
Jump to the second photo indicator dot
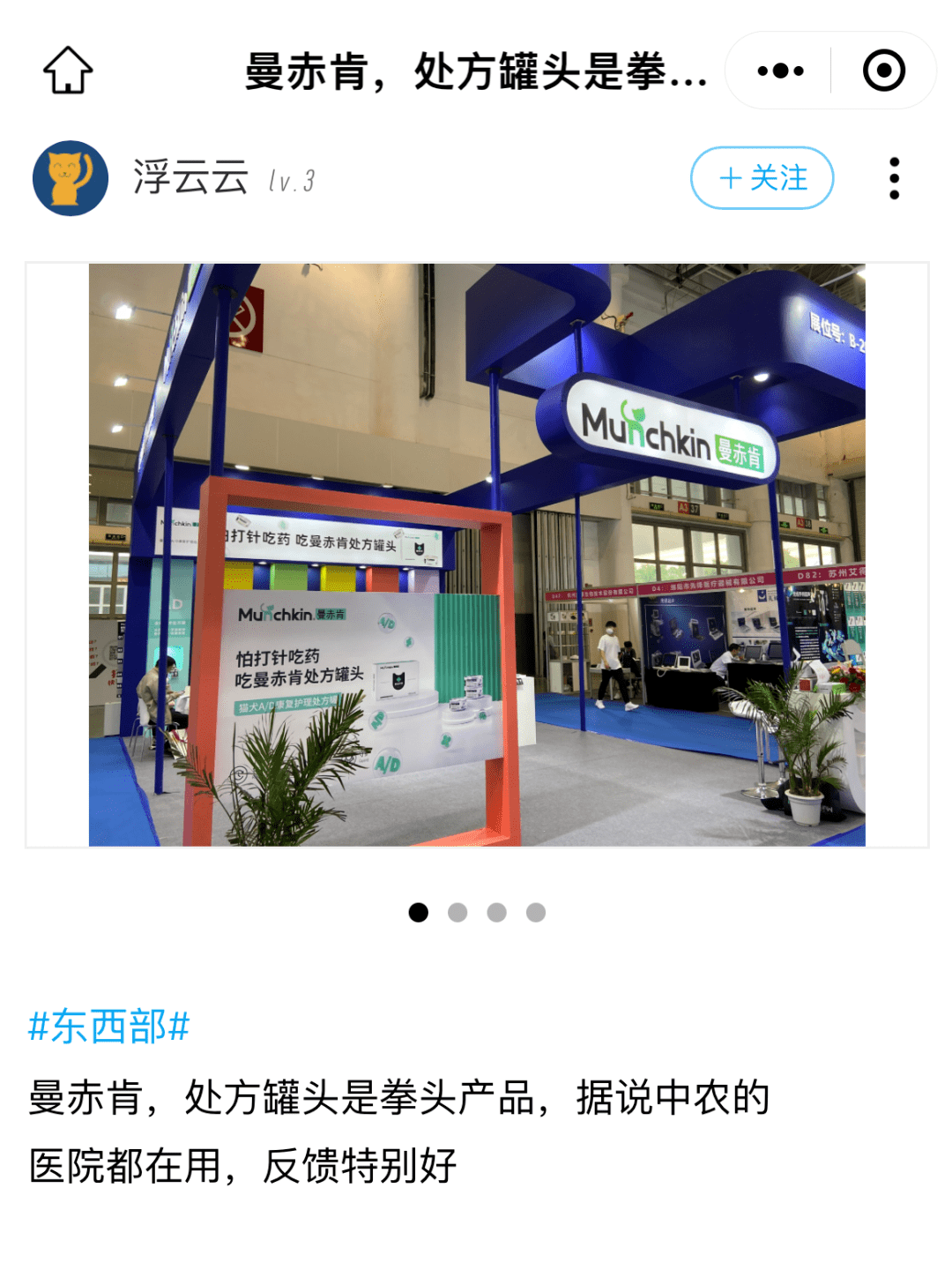(457, 912)
